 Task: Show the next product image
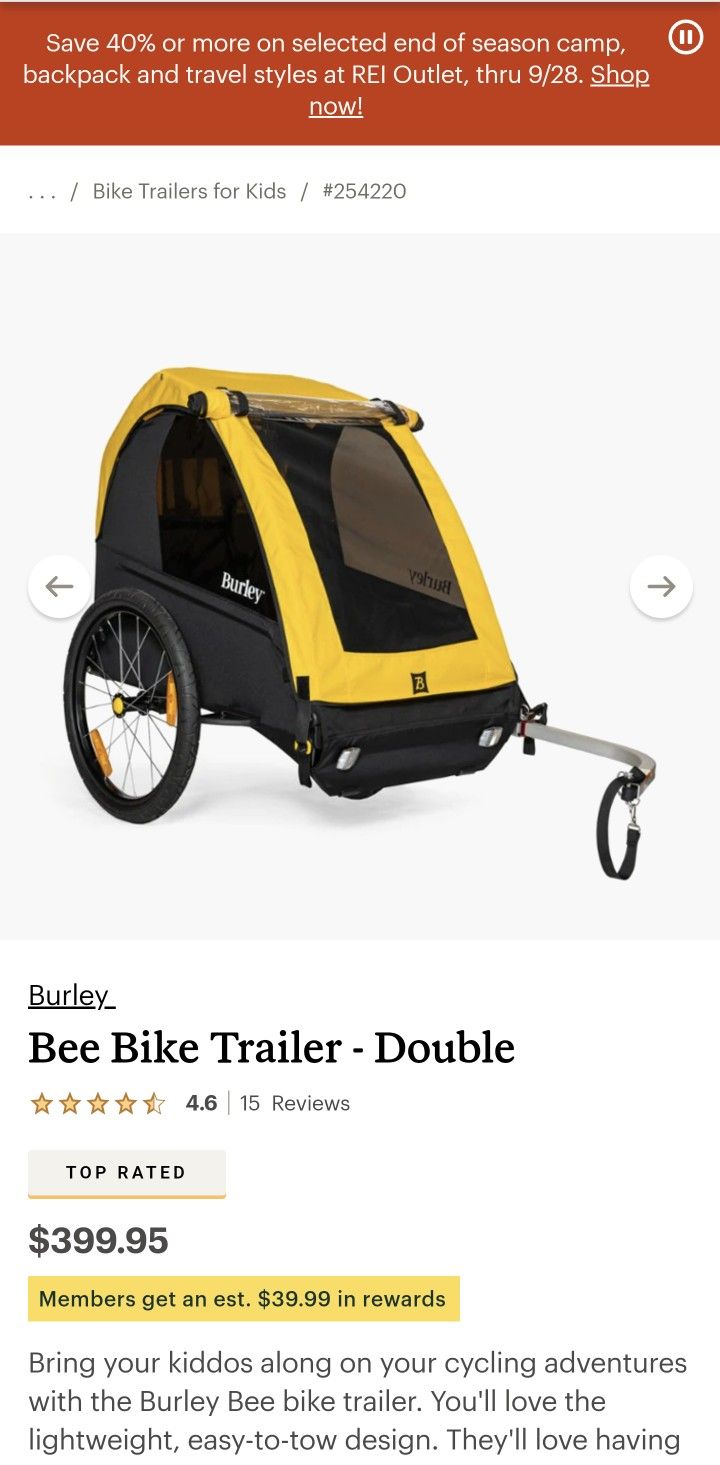click(x=661, y=586)
